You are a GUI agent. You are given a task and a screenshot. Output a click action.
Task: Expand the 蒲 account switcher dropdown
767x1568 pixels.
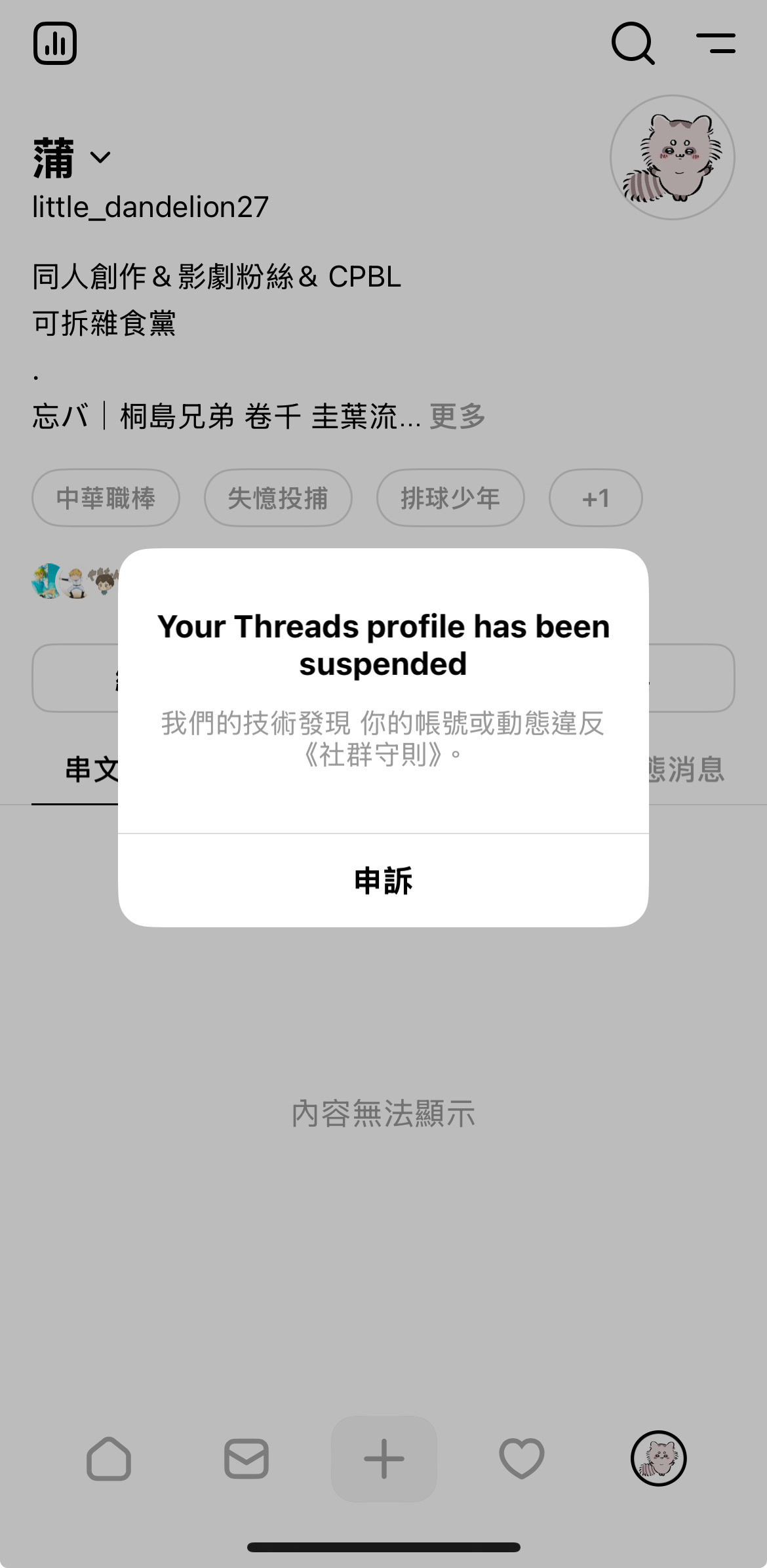(x=100, y=157)
